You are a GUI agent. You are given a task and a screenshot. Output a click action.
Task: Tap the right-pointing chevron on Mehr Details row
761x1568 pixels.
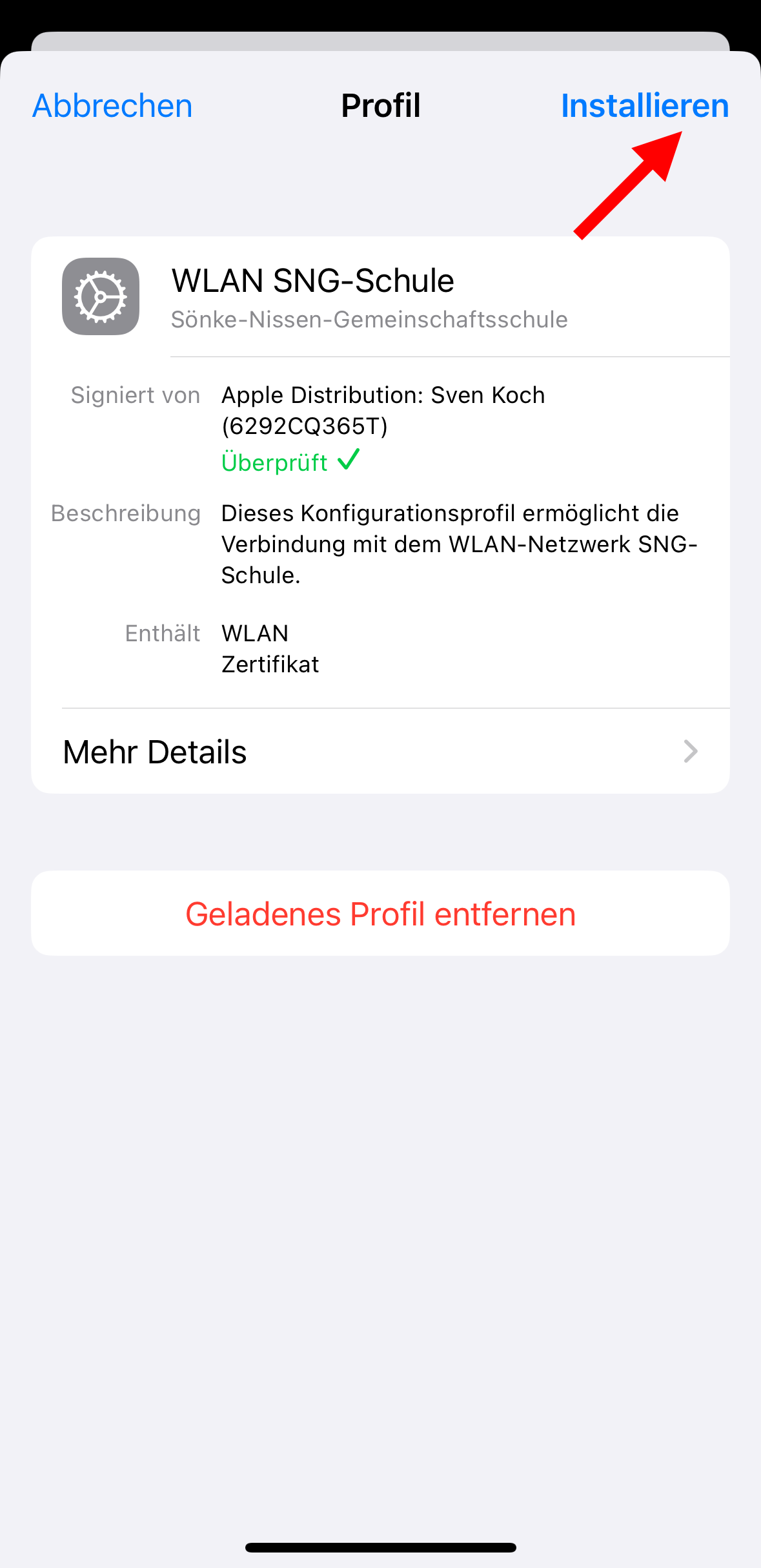coord(691,751)
